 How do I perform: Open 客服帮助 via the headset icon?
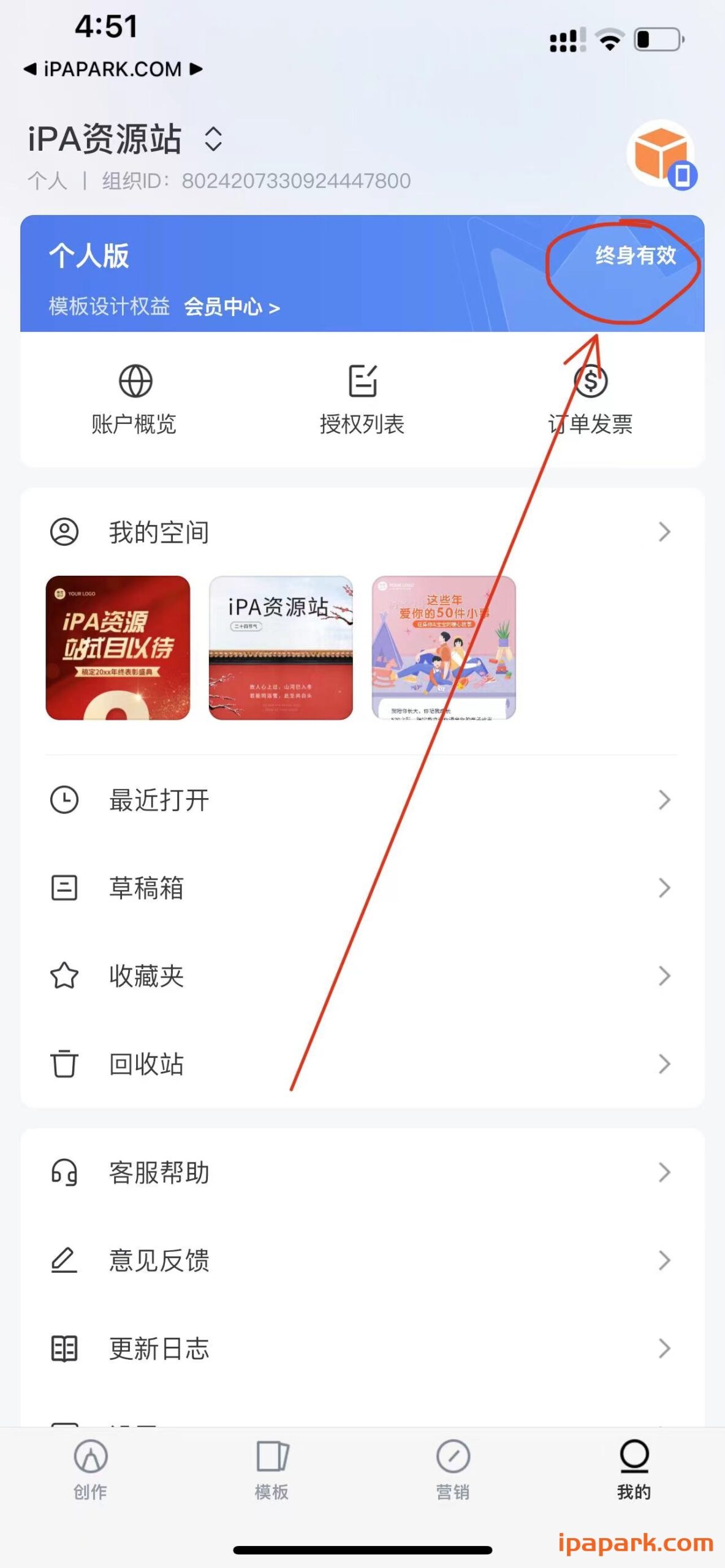click(x=64, y=1173)
